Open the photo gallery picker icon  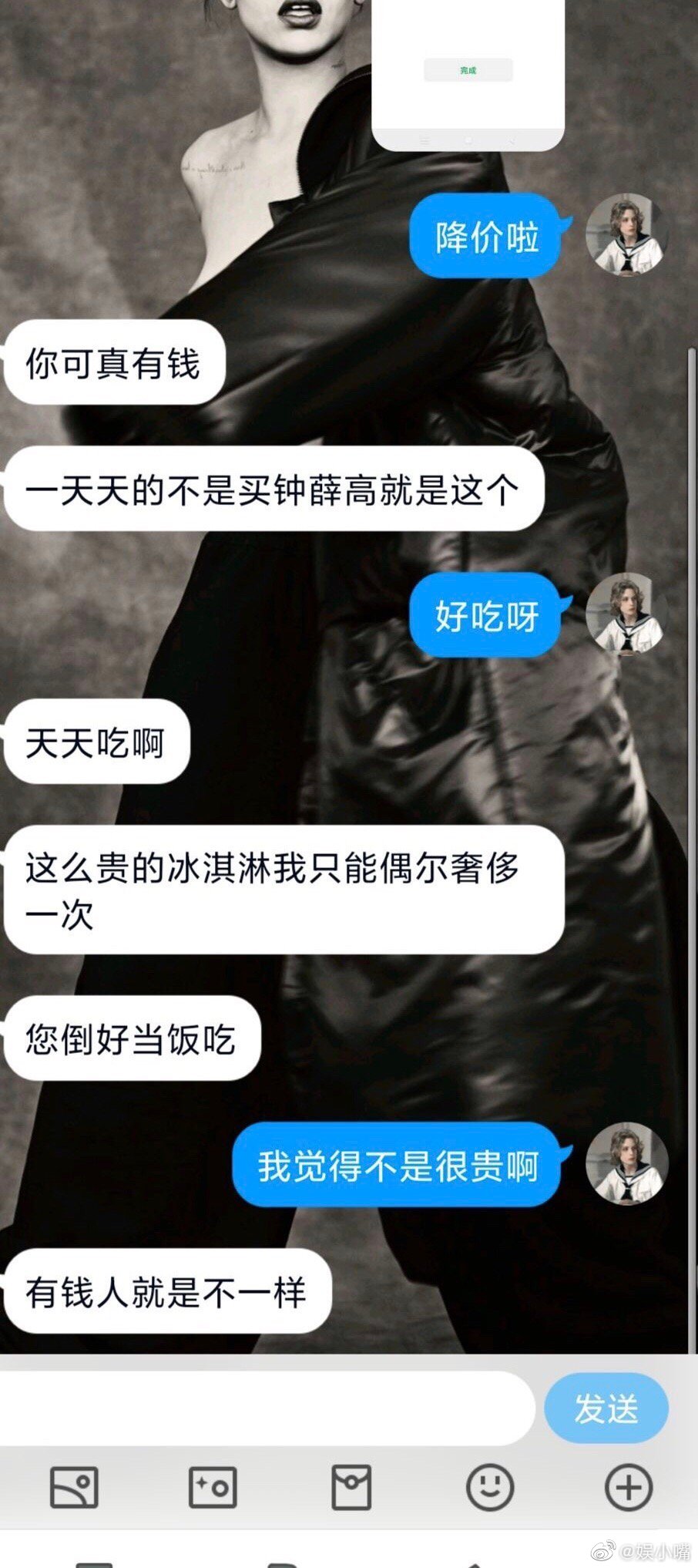click(74, 1487)
